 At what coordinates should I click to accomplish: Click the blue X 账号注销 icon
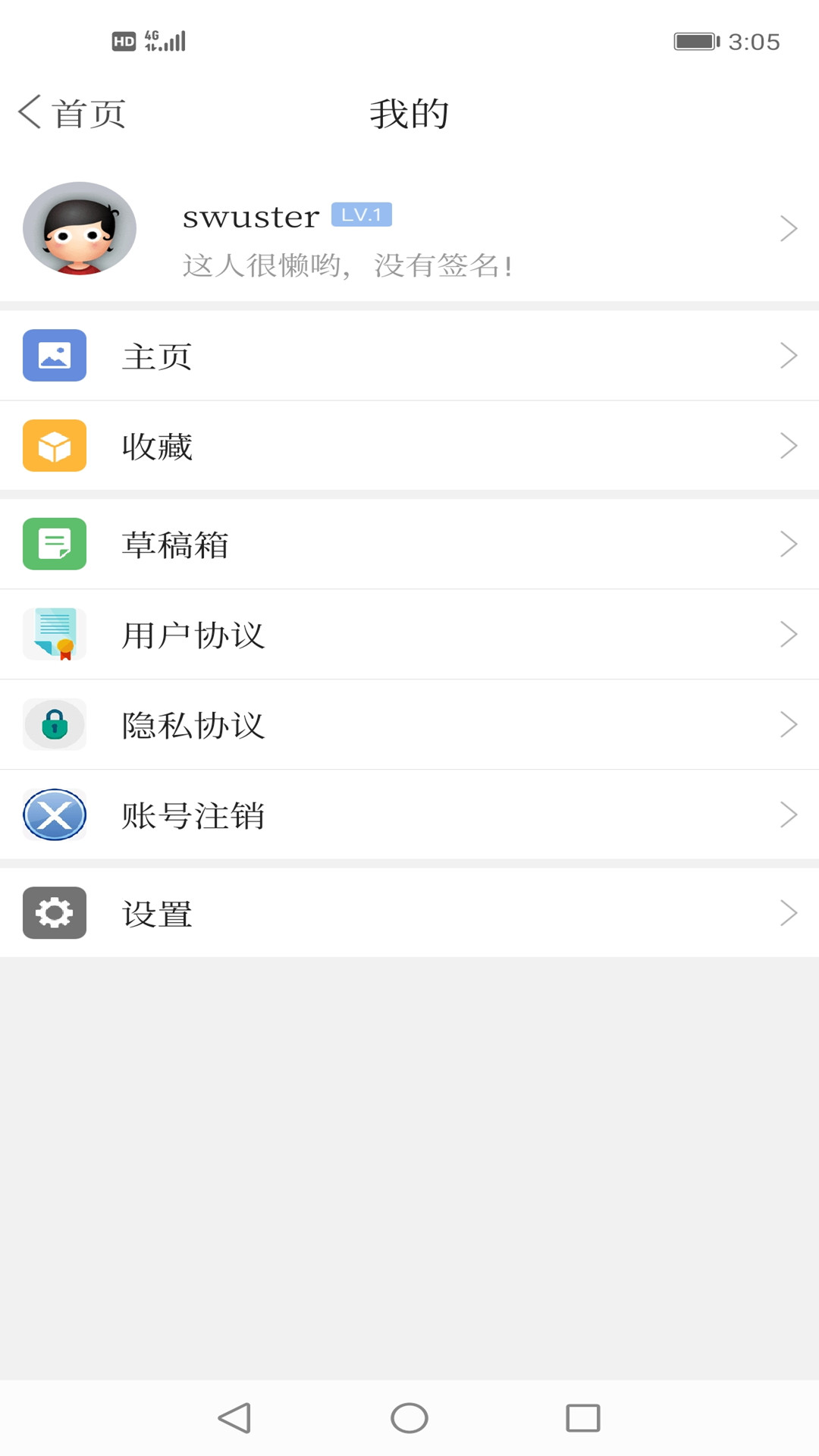54,815
